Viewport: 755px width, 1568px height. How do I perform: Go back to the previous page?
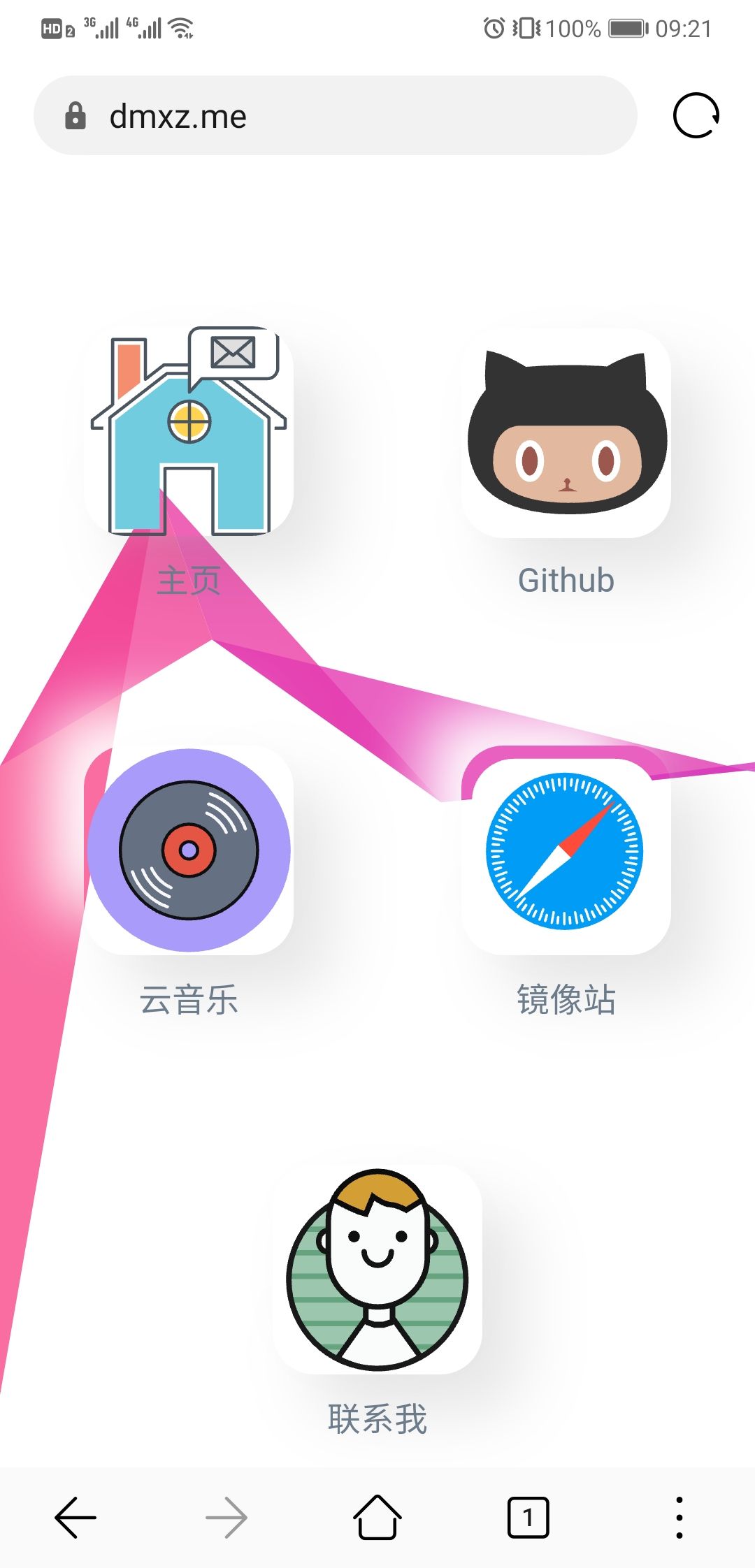(75, 1518)
